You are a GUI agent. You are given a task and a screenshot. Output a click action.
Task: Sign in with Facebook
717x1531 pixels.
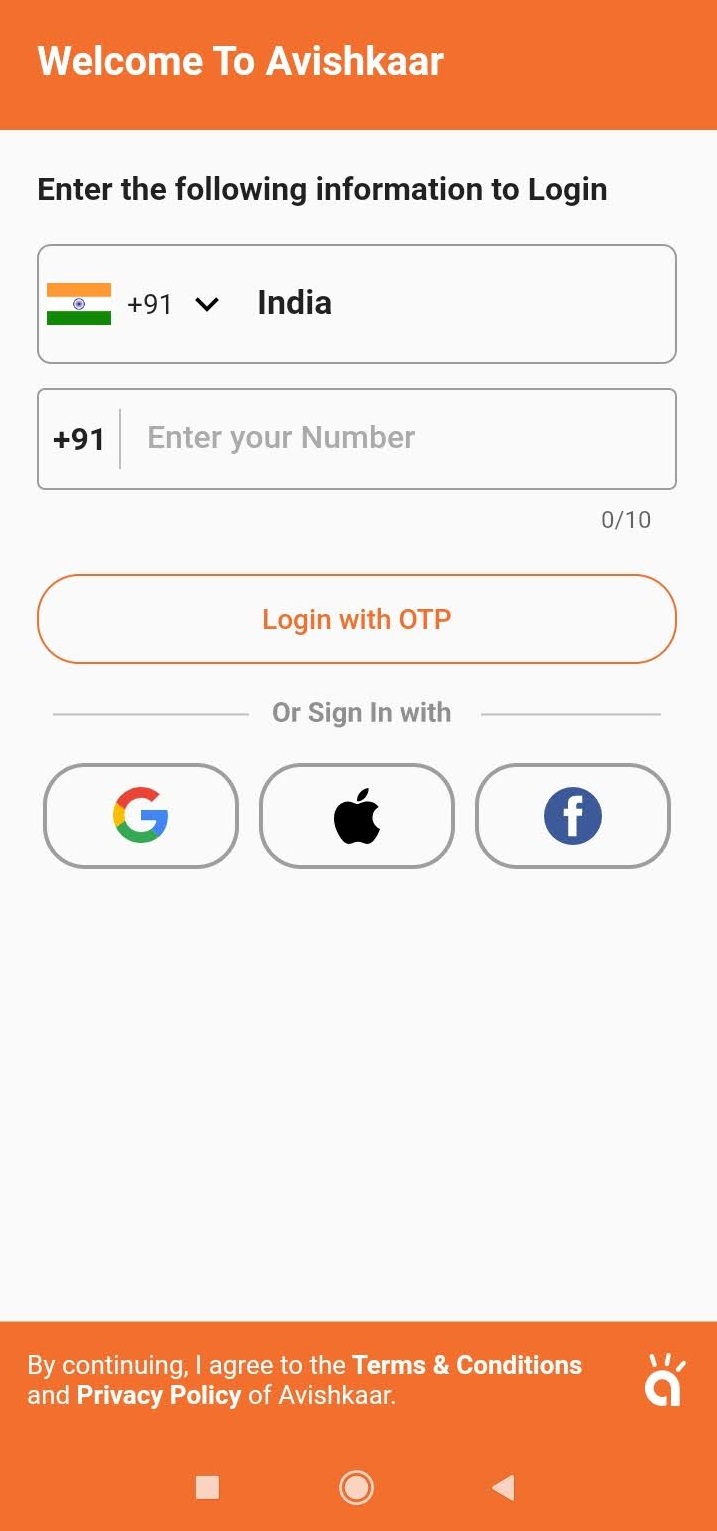(x=573, y=816)
